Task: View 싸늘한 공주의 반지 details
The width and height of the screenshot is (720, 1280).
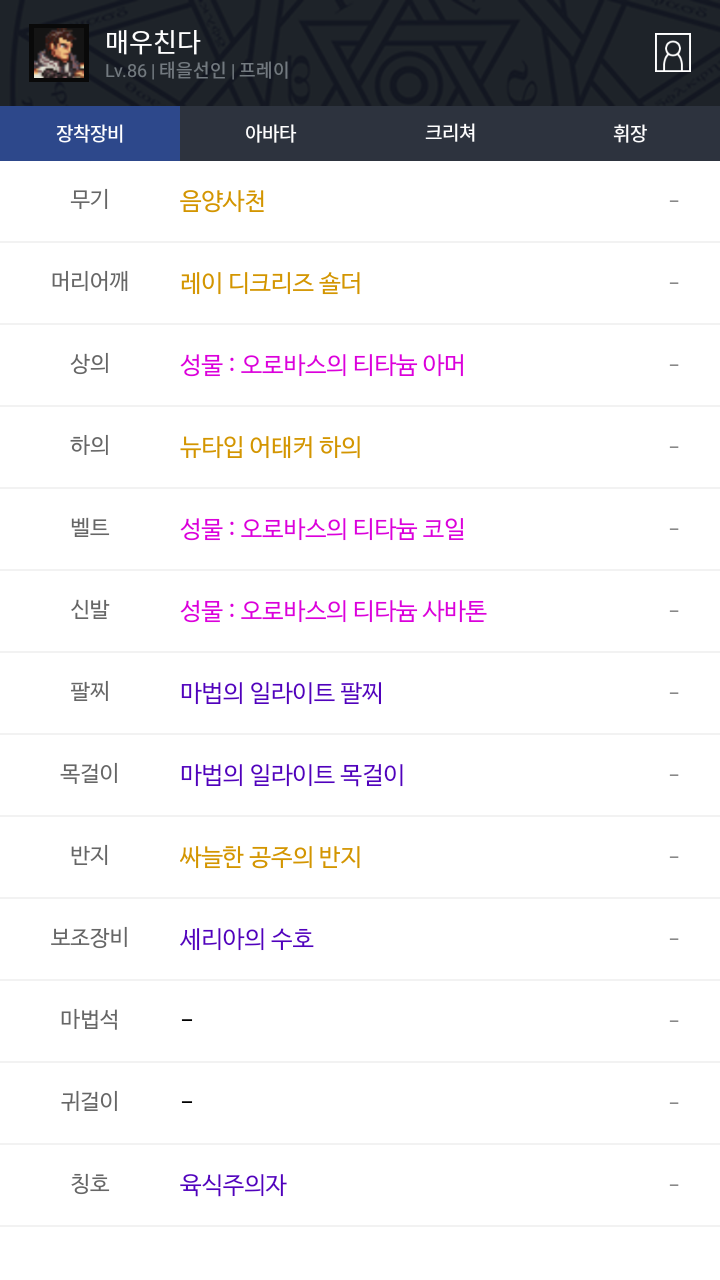Action: point(271,857)
